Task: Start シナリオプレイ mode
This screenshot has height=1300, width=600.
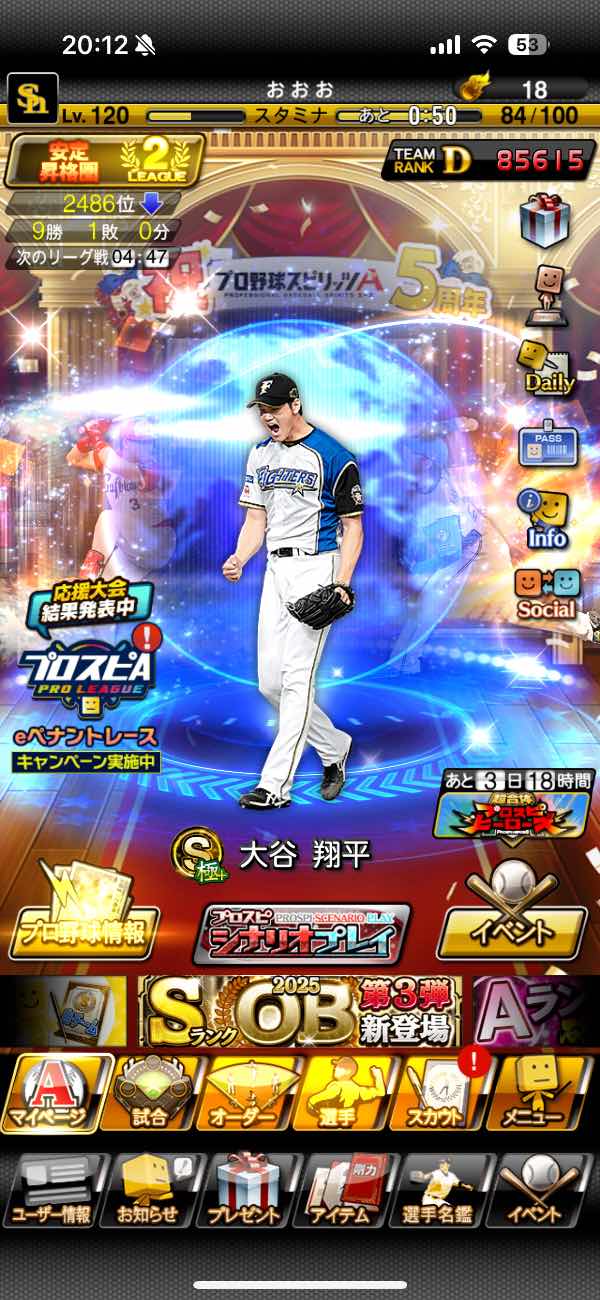Action: pos(301,933)
